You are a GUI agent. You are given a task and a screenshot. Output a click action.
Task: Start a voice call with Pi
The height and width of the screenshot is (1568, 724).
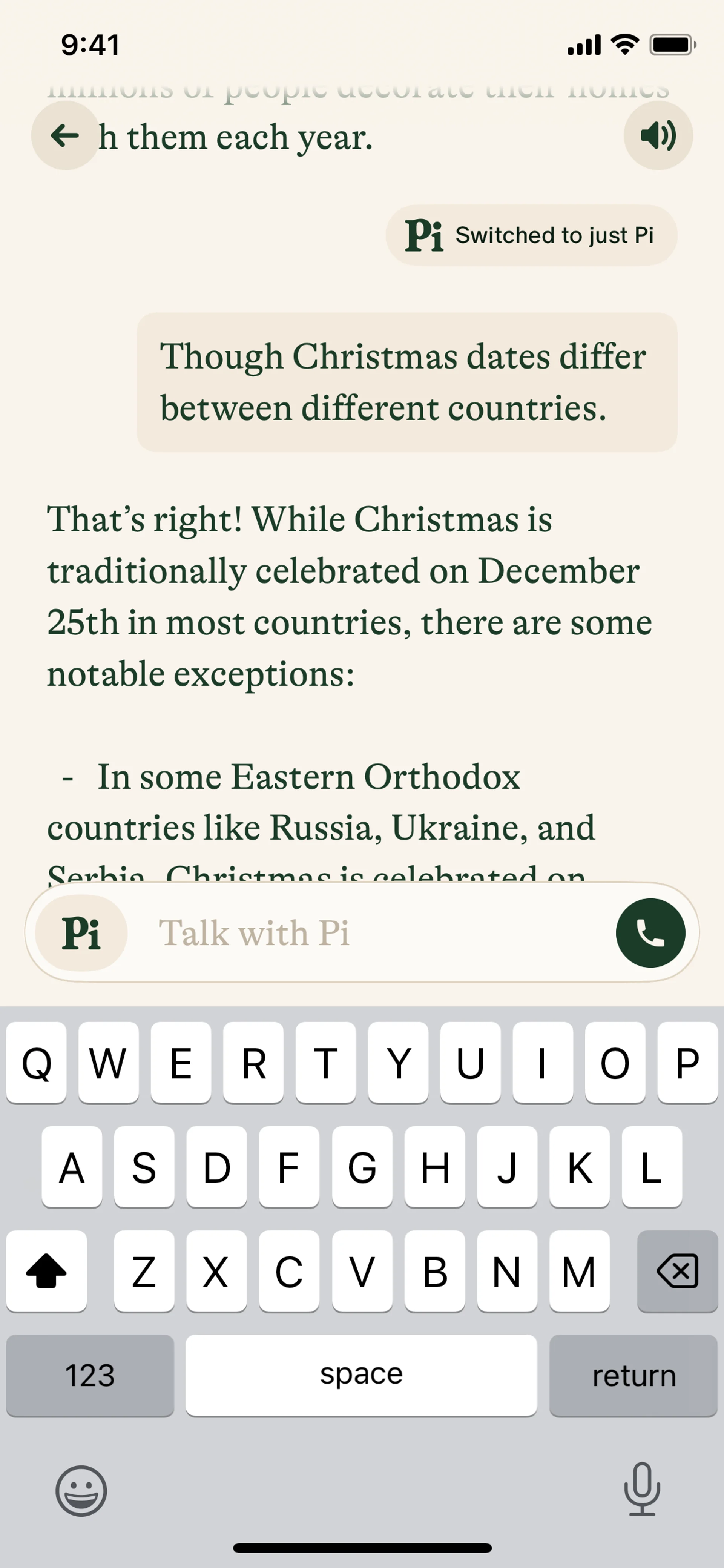click(650, 932)
